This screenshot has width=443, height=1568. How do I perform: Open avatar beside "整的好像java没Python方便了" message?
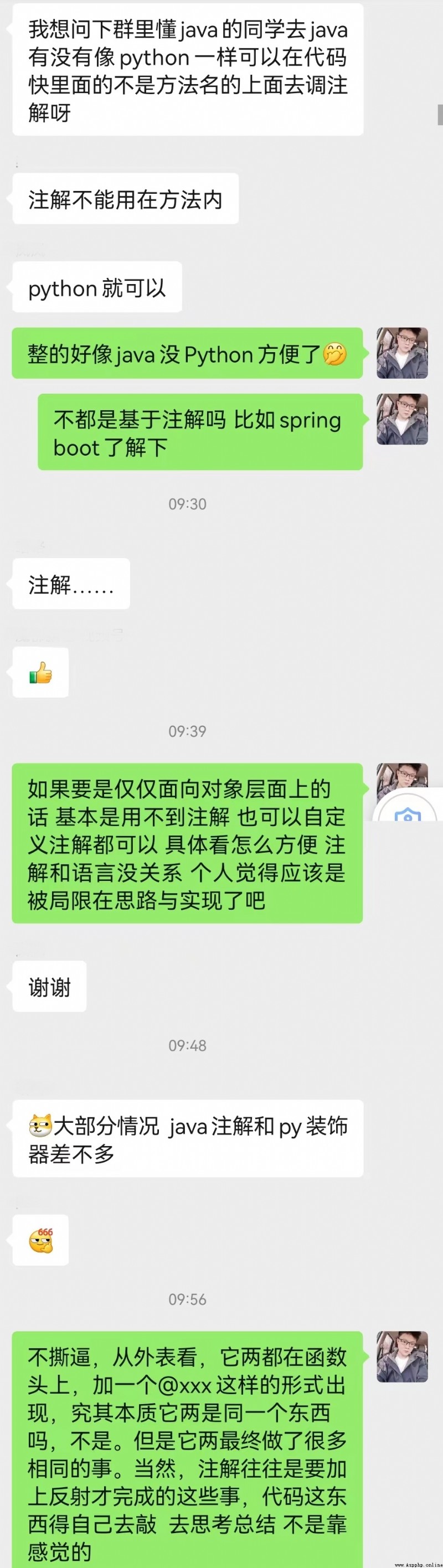pyautogui.click(x=401, y=353)
